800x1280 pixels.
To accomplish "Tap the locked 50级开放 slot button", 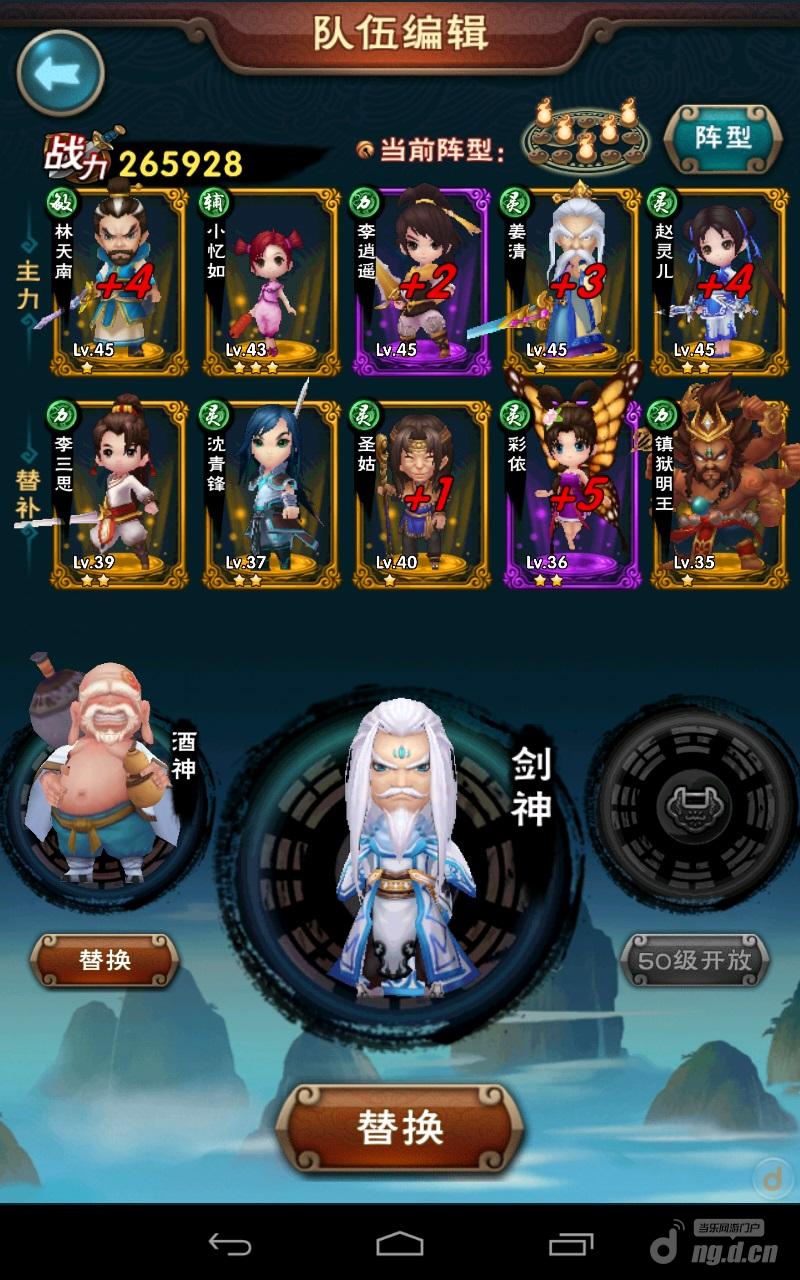I will coord(696,961).
